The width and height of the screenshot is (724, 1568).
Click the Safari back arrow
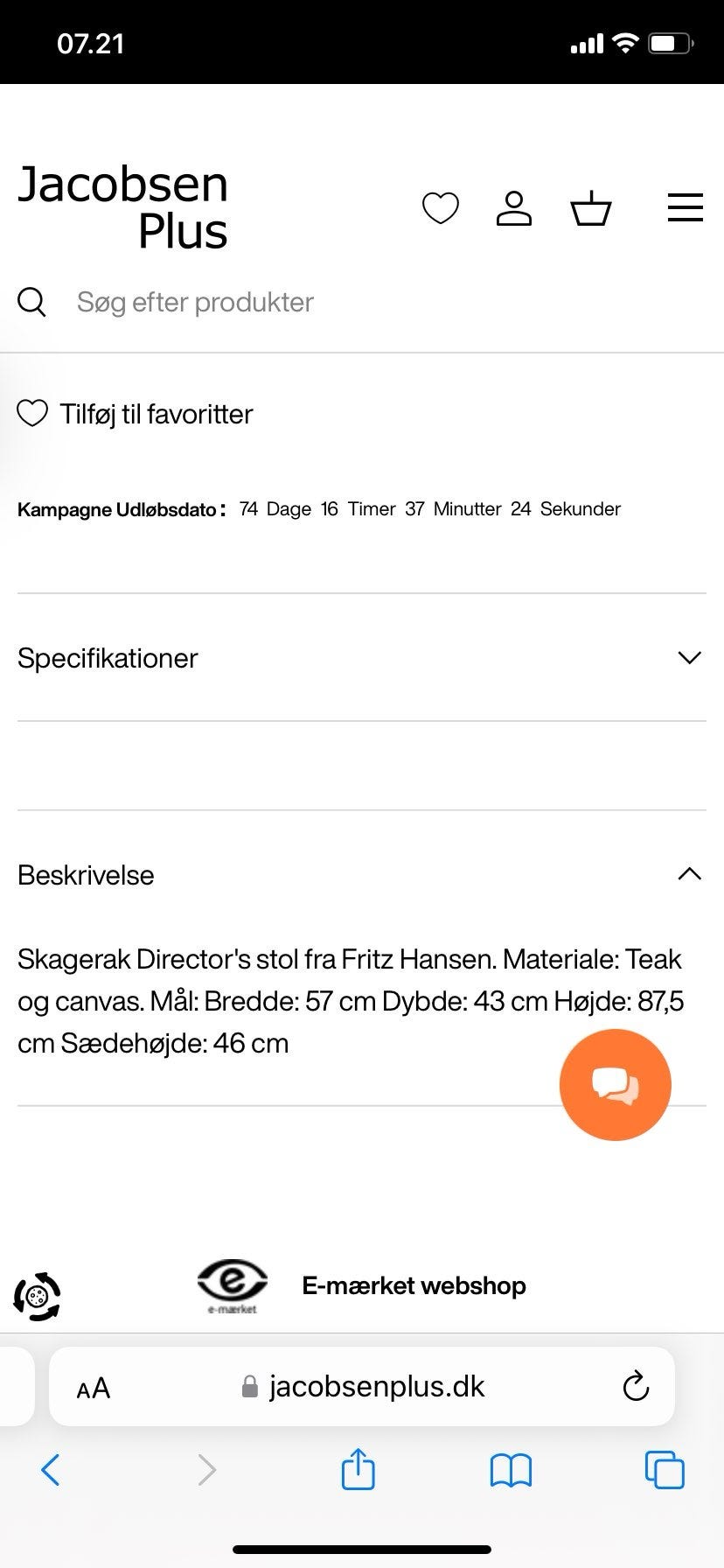[50, 1471]
